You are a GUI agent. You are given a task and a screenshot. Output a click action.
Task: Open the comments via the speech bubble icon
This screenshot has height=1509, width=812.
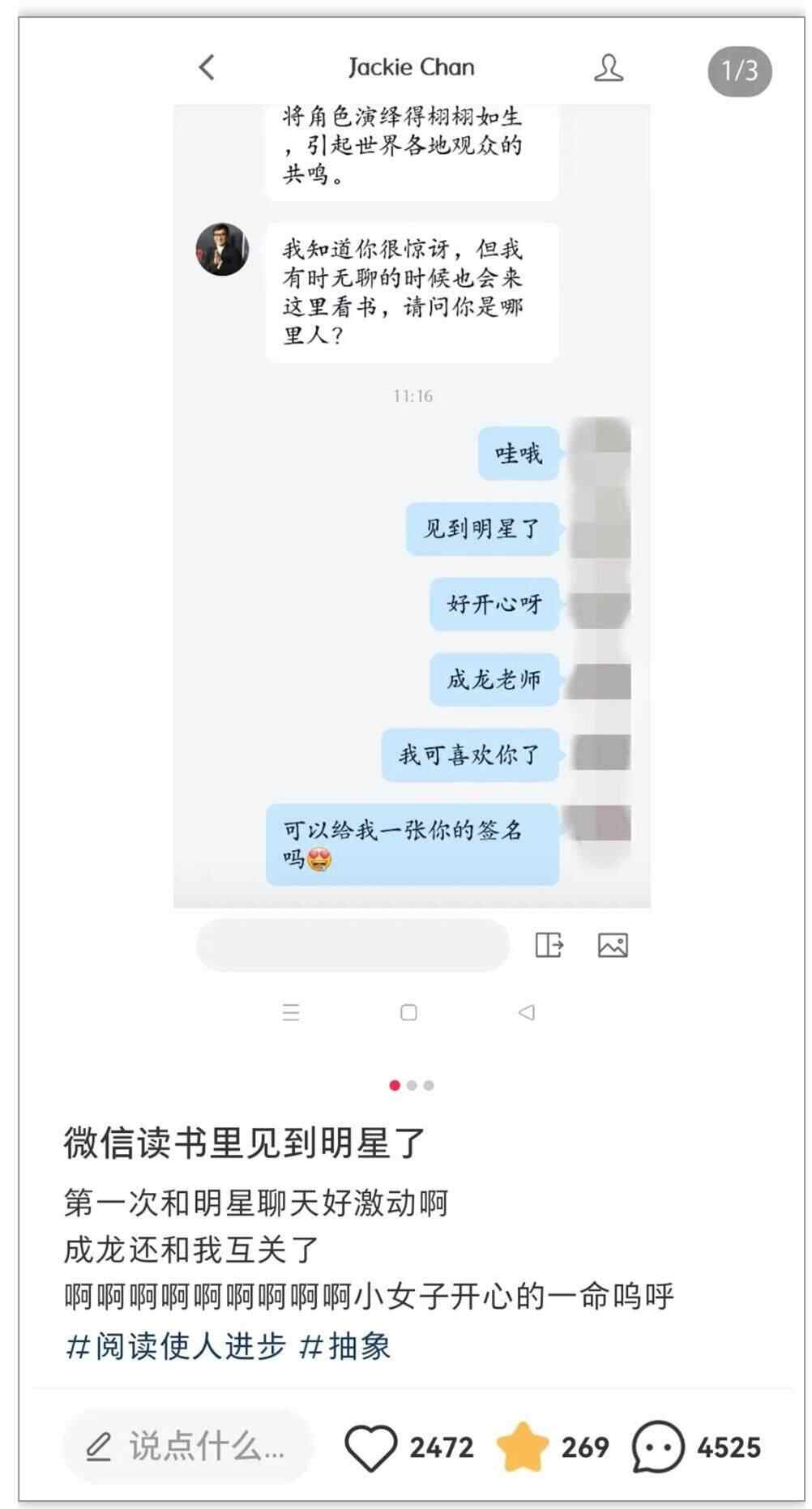pyautogui.click(x=657, y=1447)
